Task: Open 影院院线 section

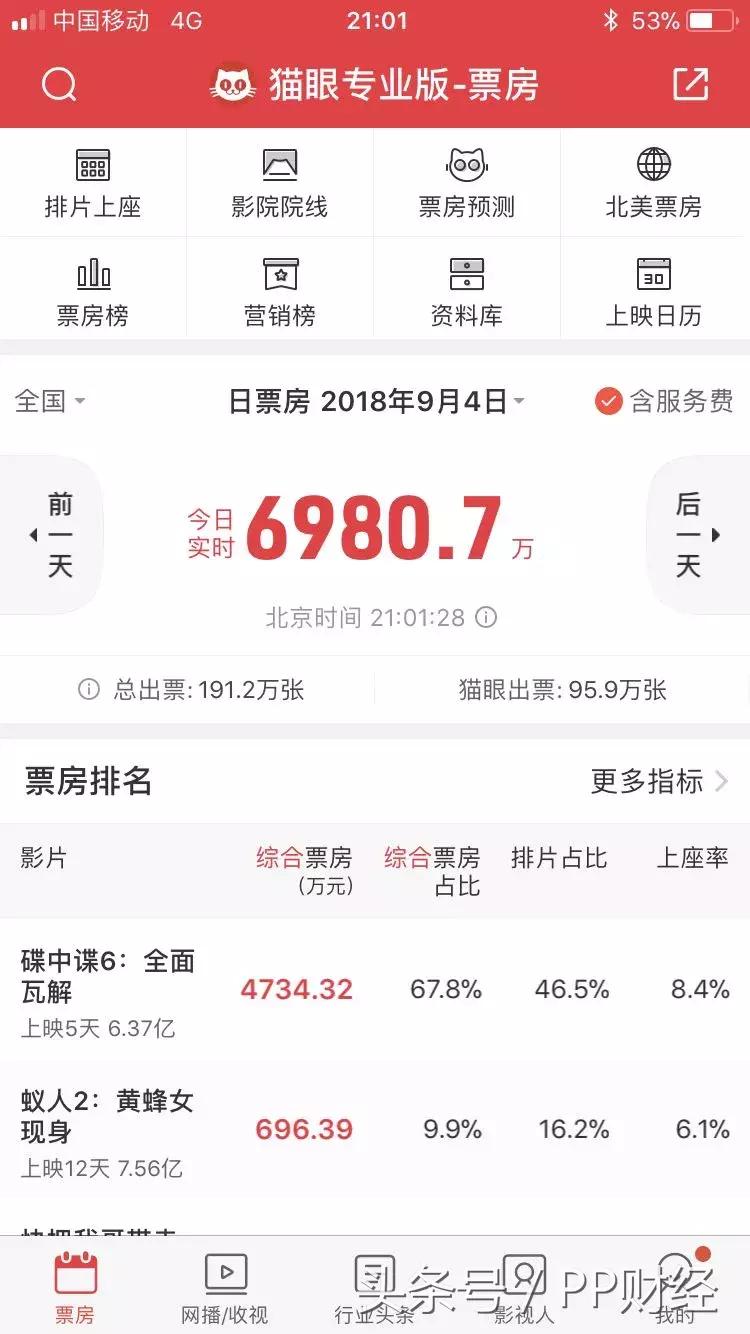Action: (280, 184)
